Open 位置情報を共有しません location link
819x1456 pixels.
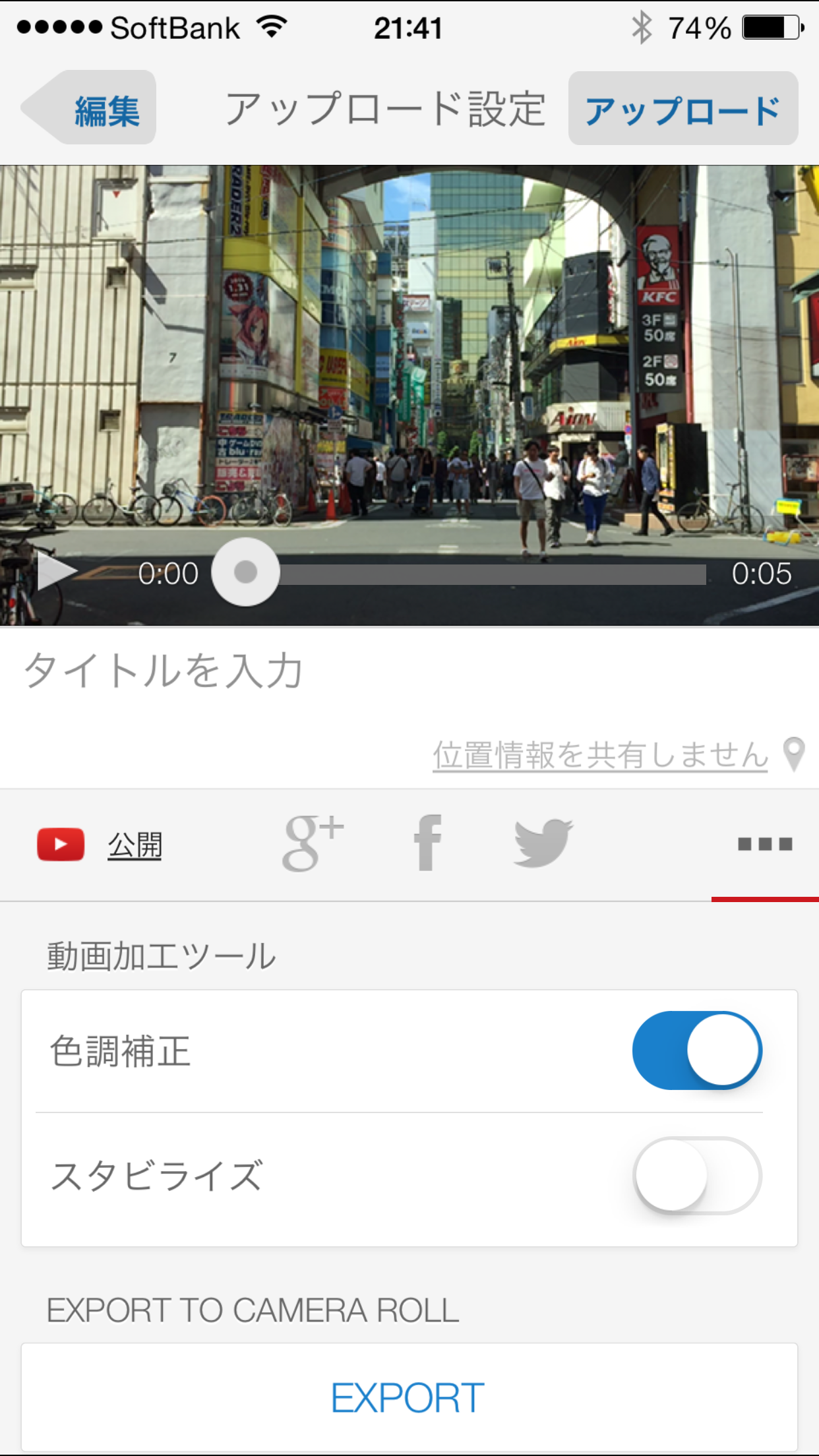click(600, 754)
